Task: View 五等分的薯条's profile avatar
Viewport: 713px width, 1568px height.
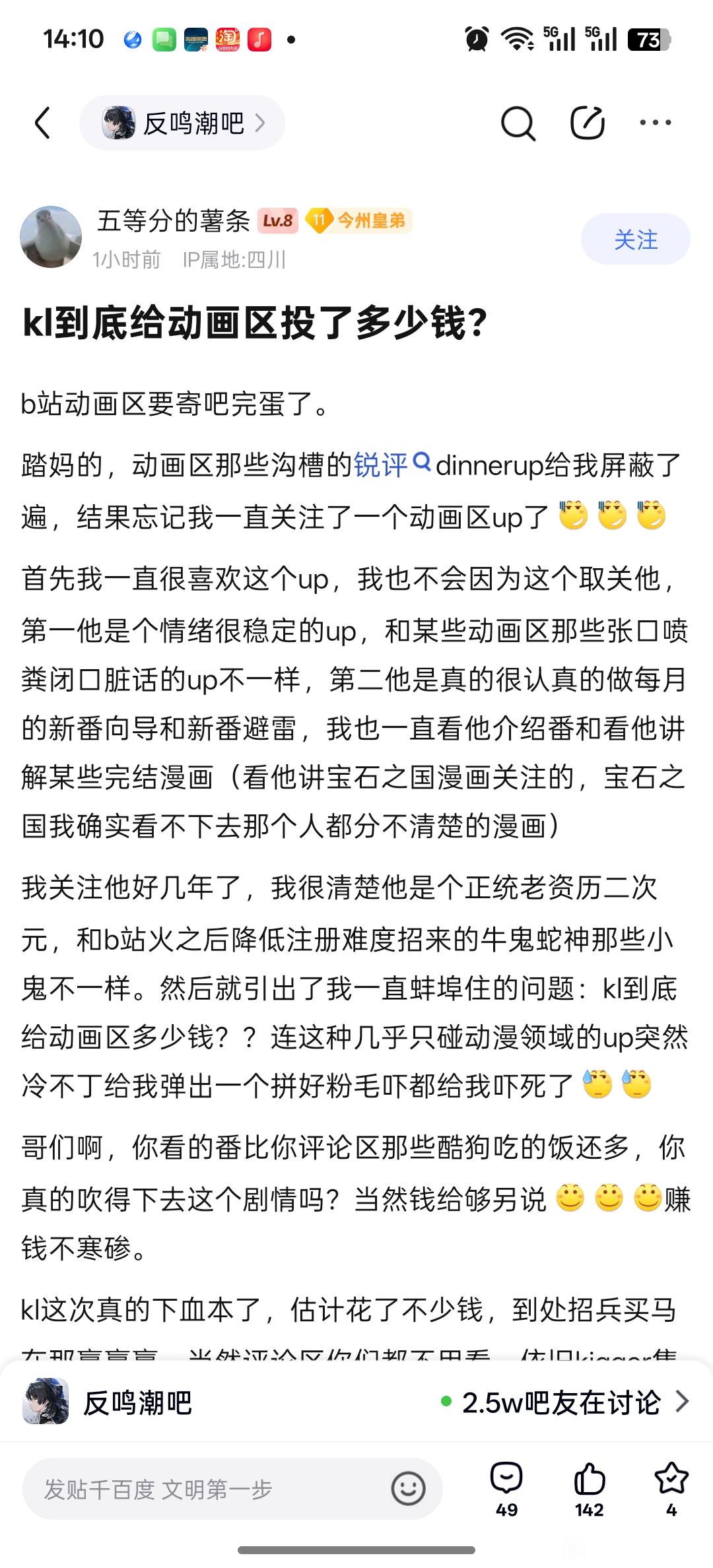Action: point(51,238)
